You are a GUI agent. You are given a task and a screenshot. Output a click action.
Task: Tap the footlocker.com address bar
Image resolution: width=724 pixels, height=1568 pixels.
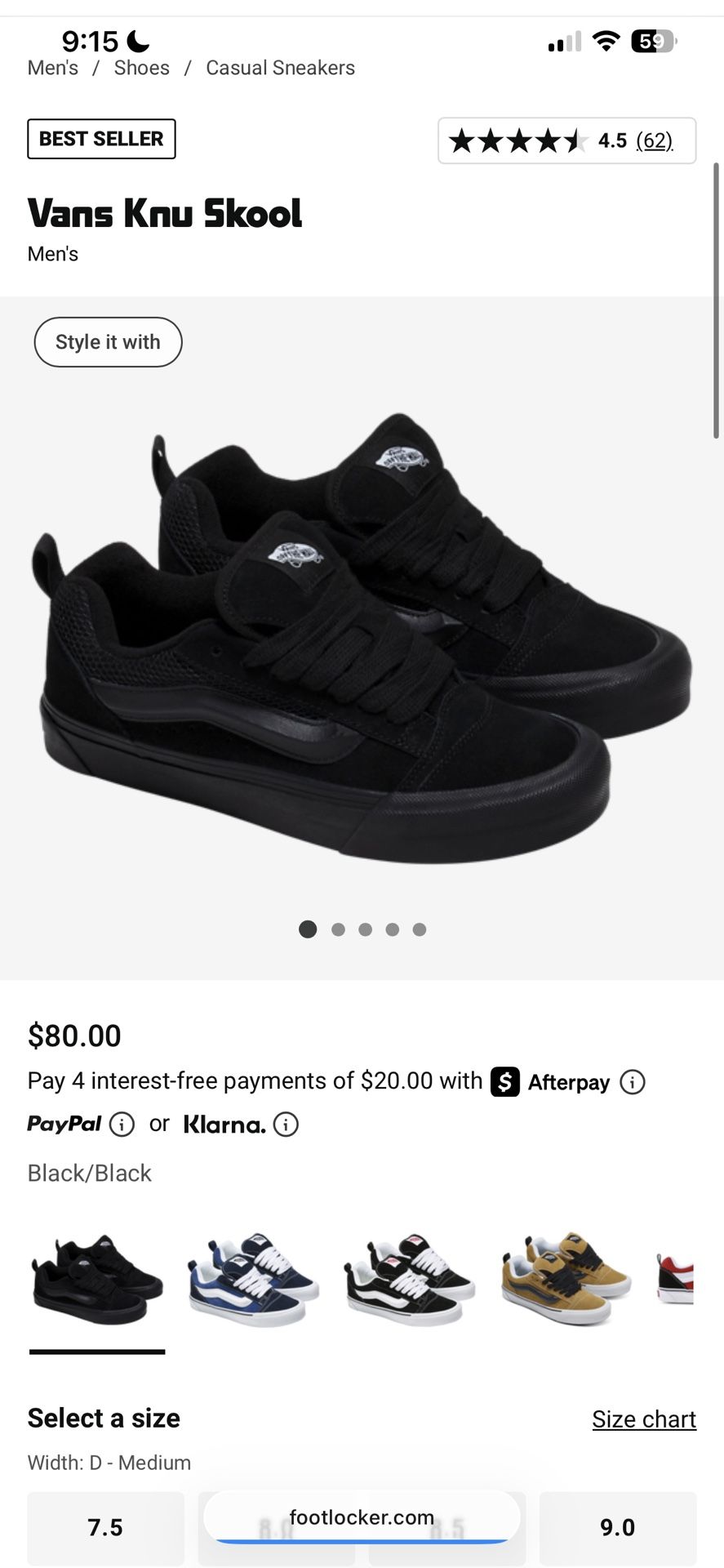point(362,1517)
